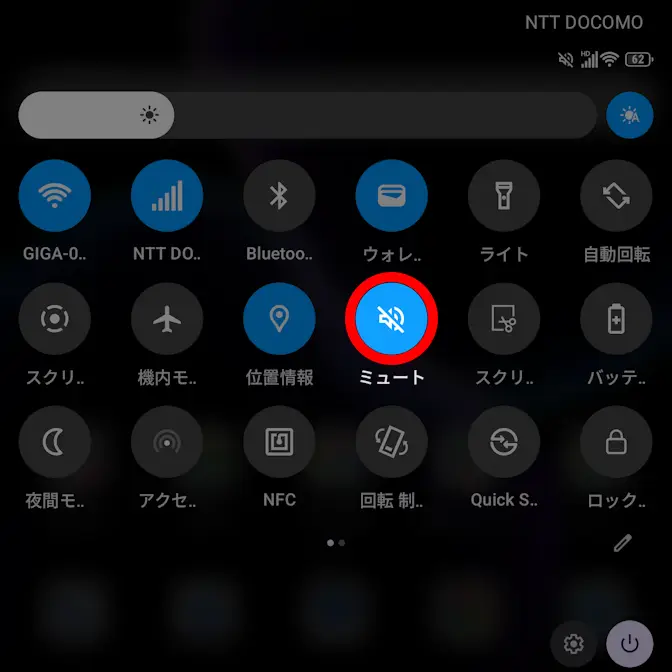
Task: Edit quick settings with pencil icon
Action: [x=623, y=543]
